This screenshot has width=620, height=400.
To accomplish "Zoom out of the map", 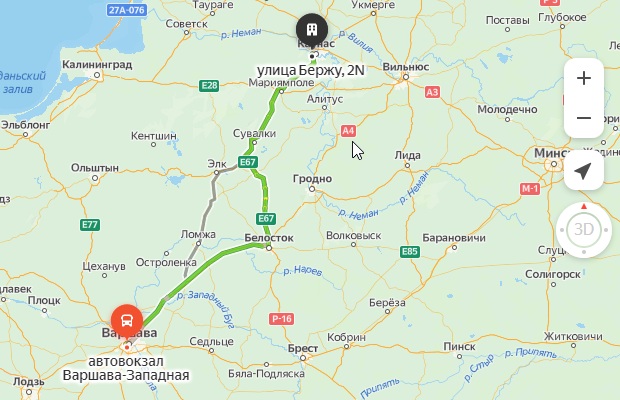I will point(584,119).
